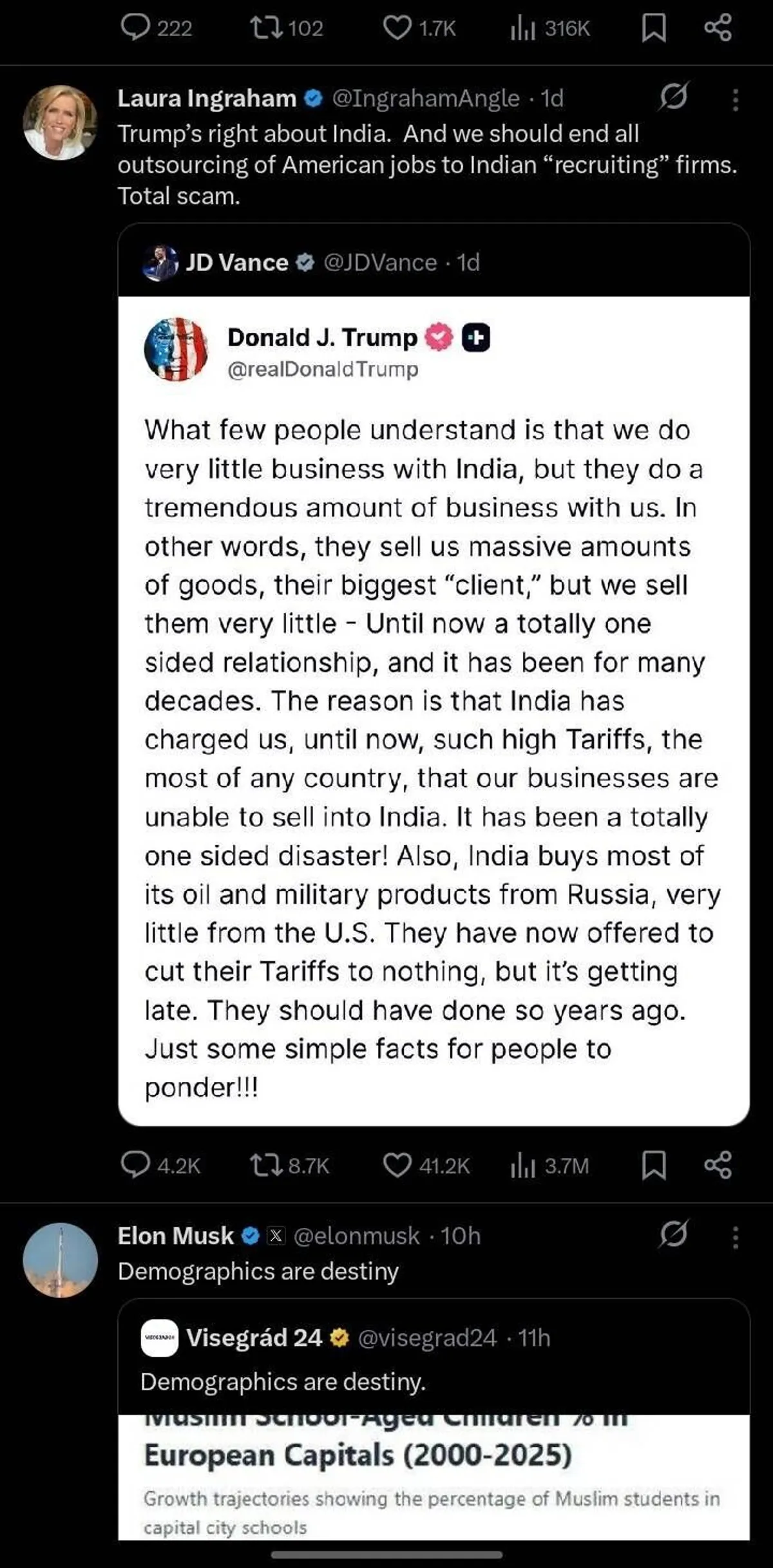The width and height of the screenshot is (773, 1568).
Task: Open Laura Ingraham's profile picture
Action: coord(60,122)
